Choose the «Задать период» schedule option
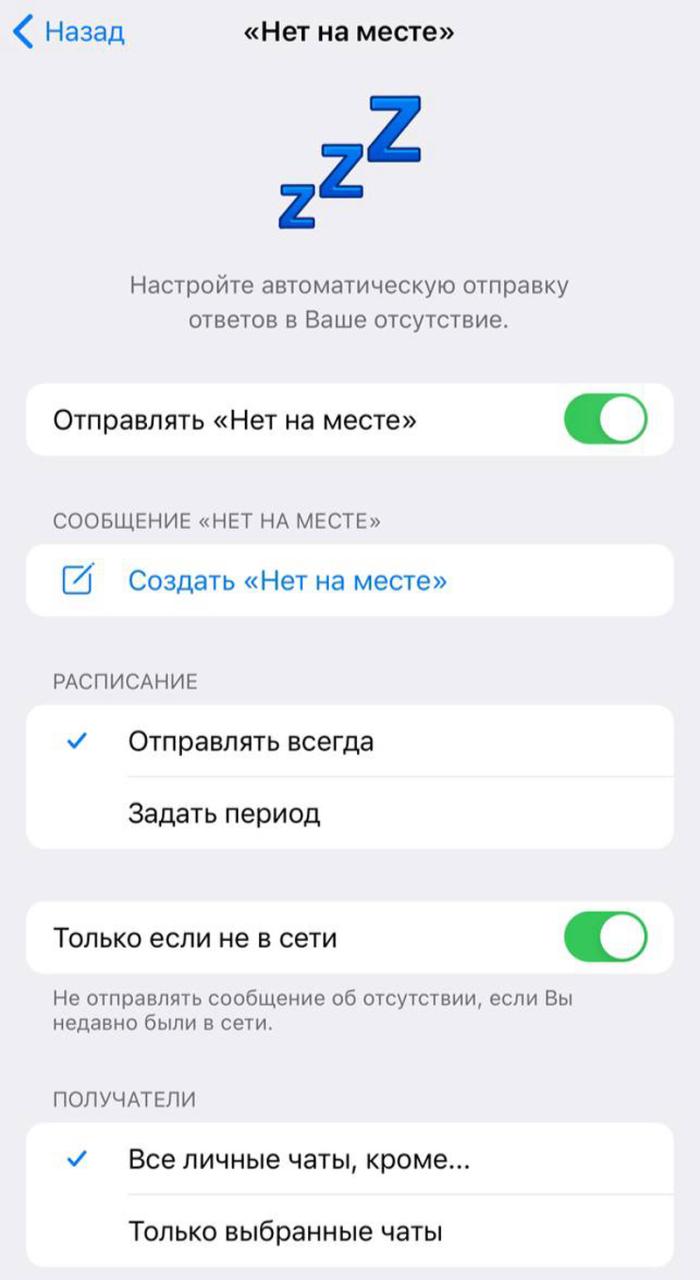This screenshot has height=1280, width=700. pos(224,814)
